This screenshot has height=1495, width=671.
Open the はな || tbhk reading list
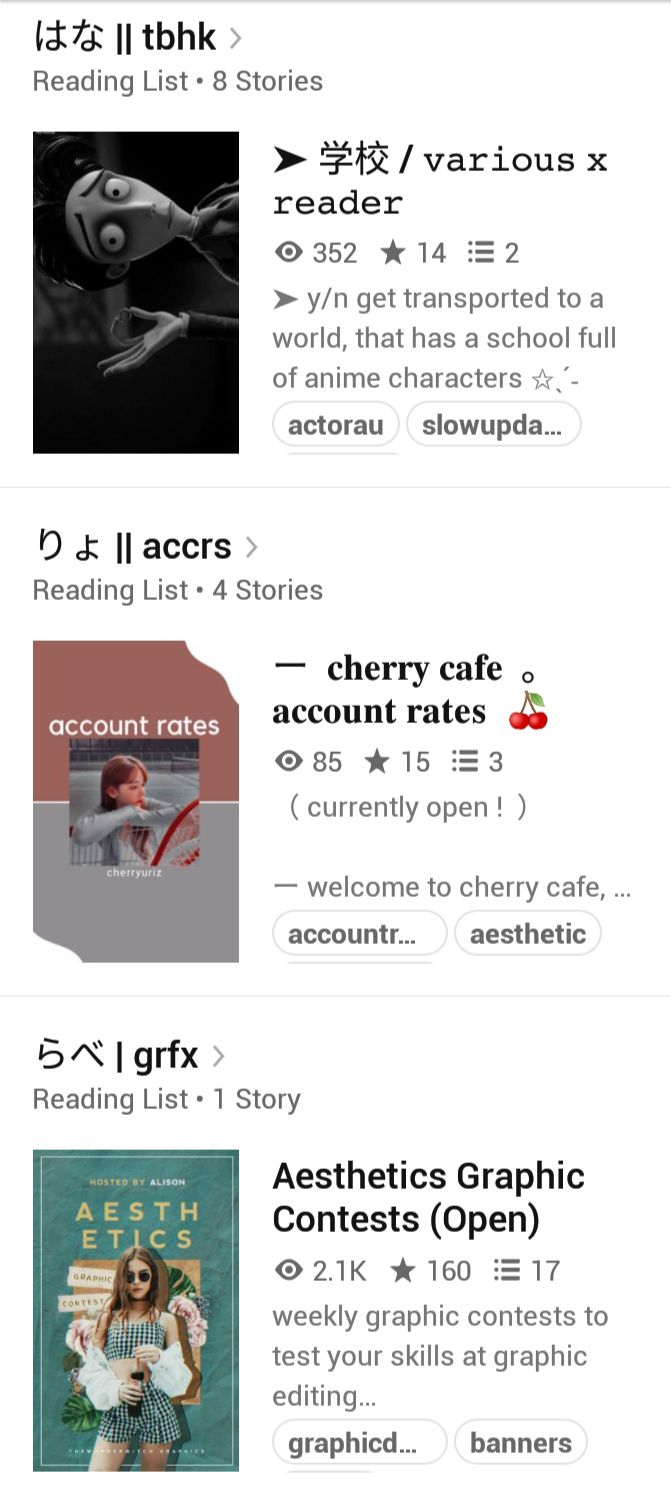[x=138, y=38]
